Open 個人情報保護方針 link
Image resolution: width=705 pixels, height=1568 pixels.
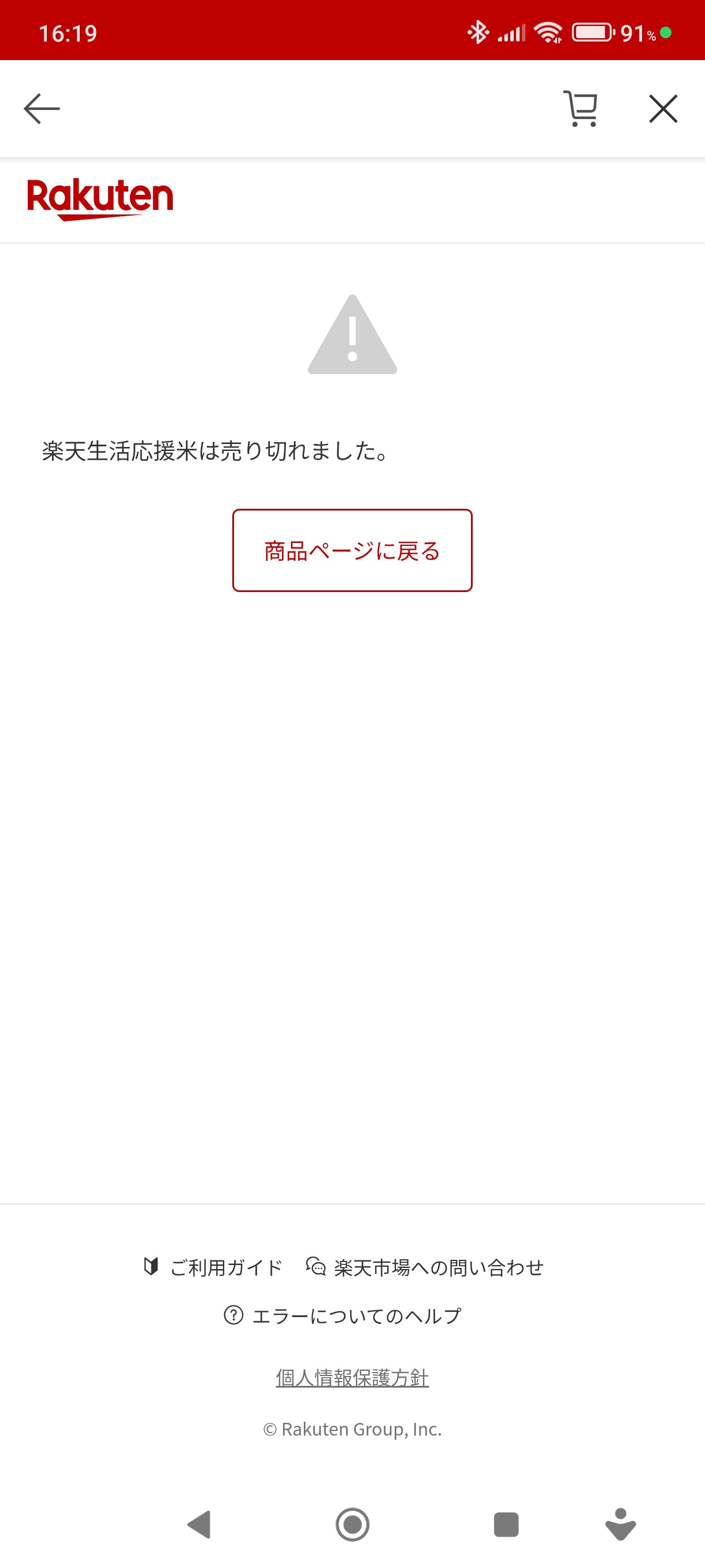click(x=352, y=1377)
